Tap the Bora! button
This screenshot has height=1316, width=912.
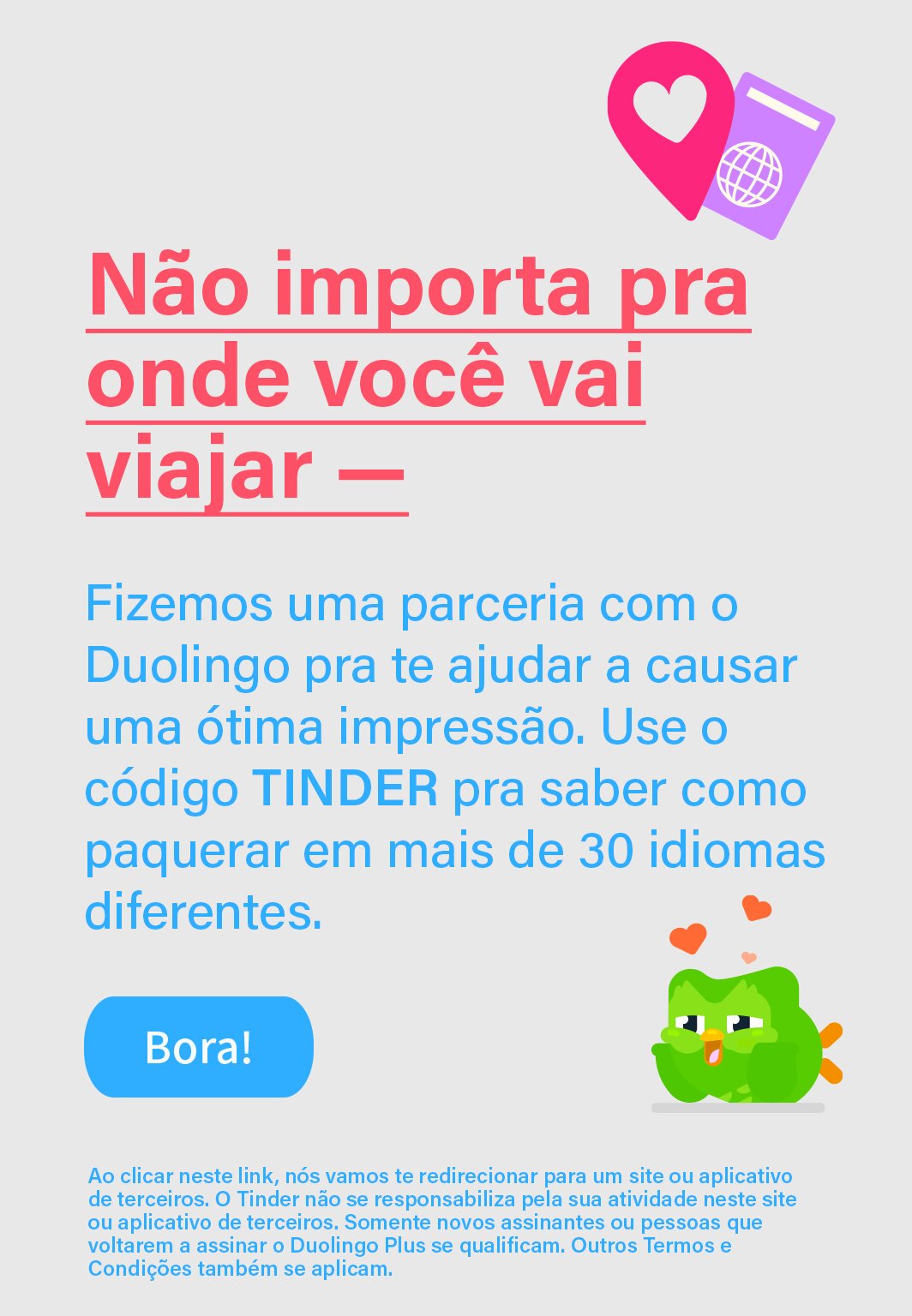[x=199, y=1046]
